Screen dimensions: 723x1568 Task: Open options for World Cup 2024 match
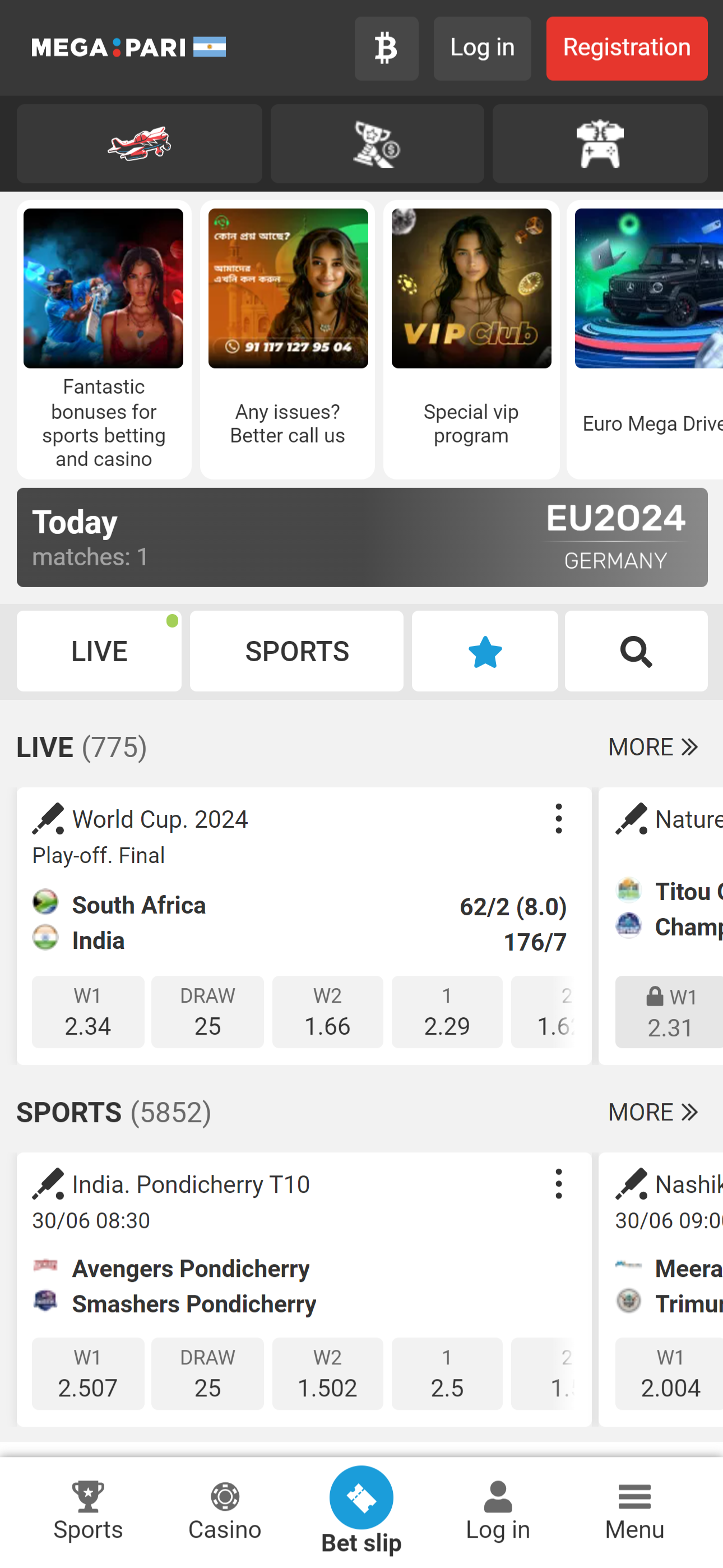point(559,819)
